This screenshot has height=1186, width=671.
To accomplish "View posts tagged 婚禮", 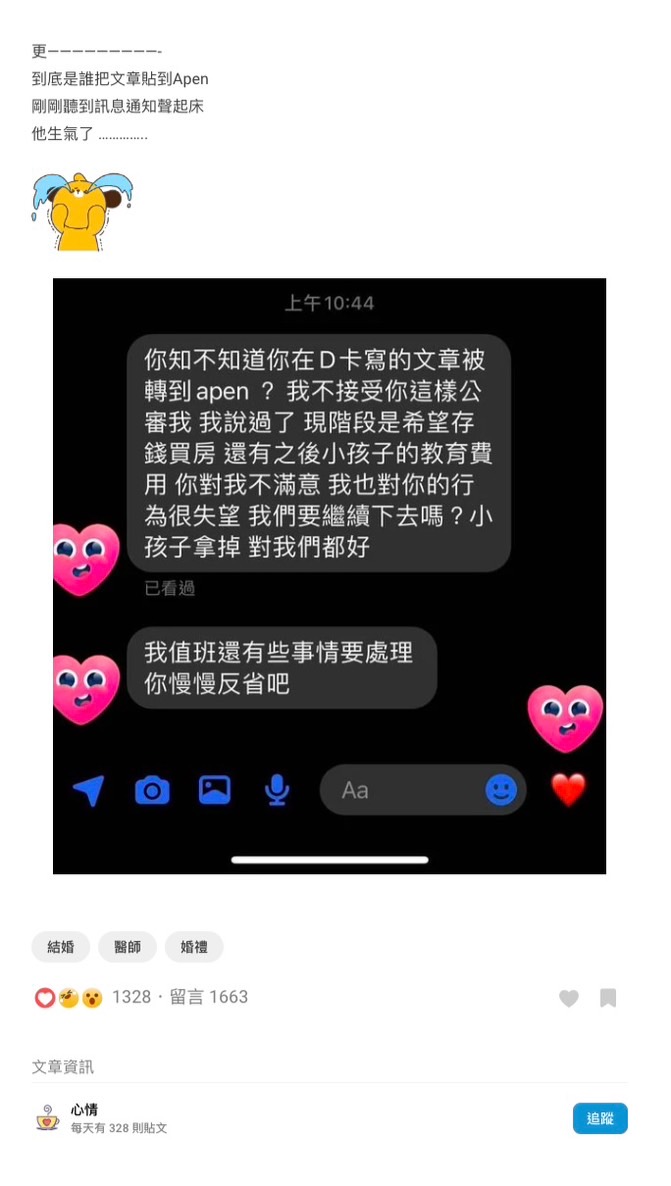I will click(194, 946).
